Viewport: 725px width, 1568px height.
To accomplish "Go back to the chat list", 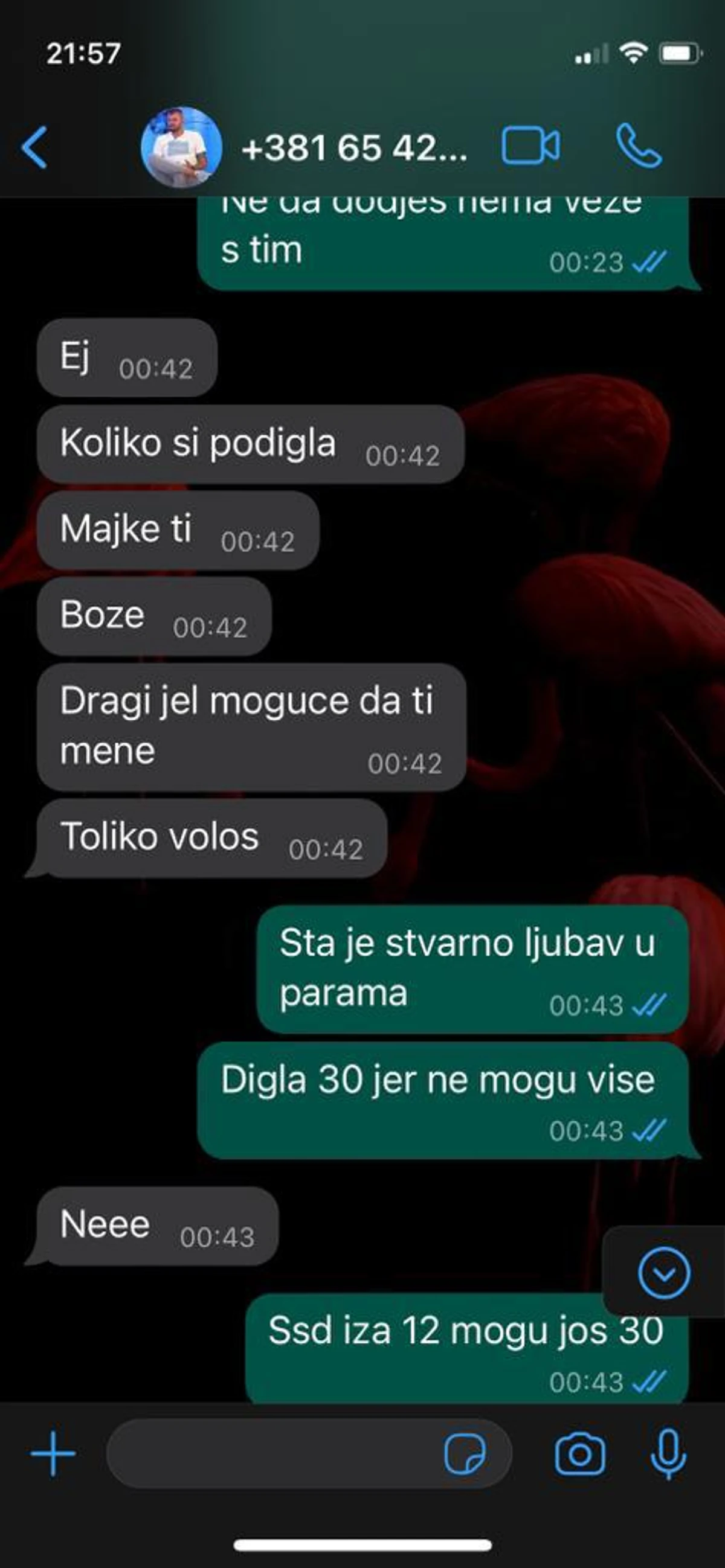I will click(x=34, y=147).
